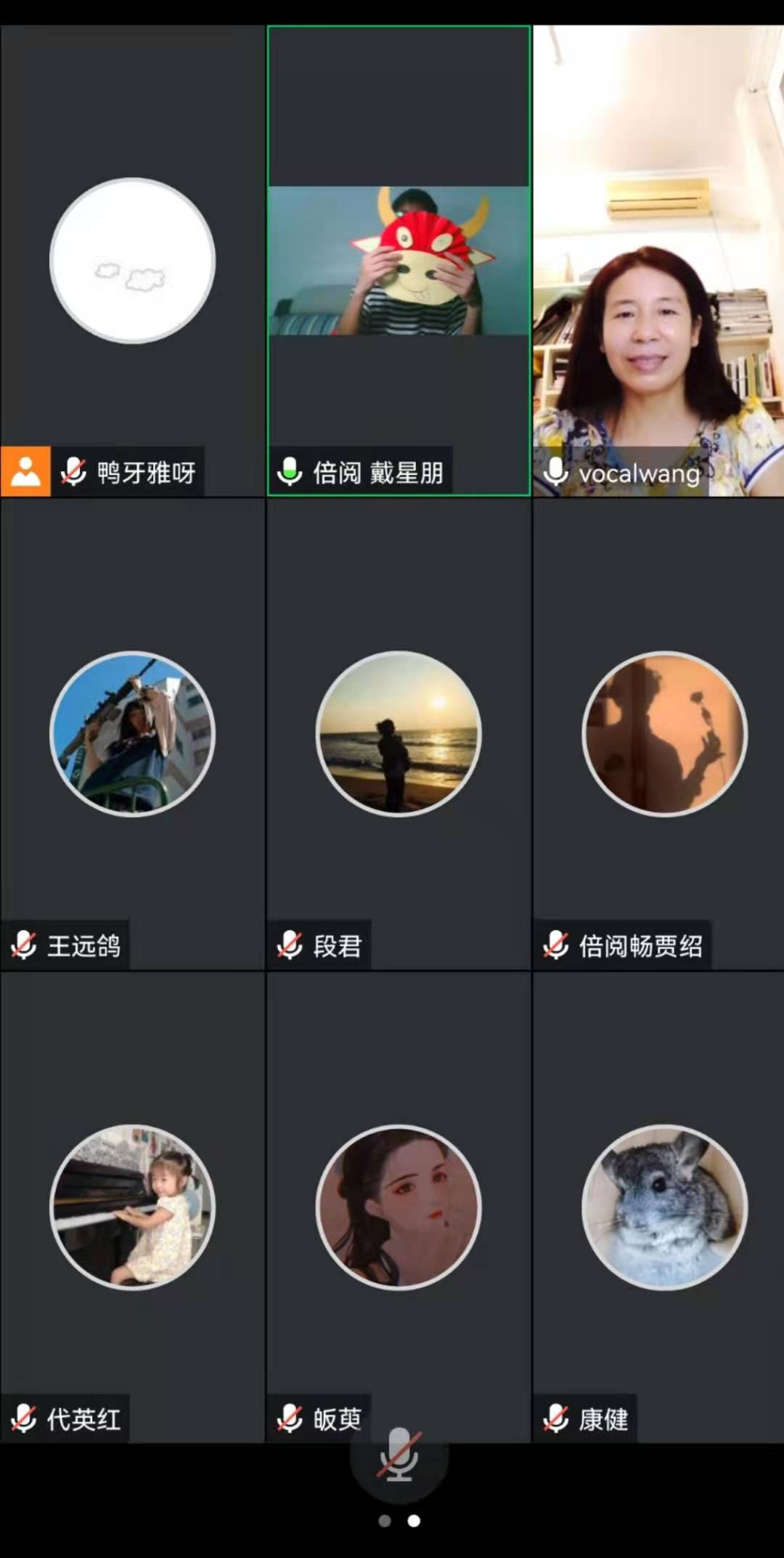784x1558 pixels.
Task: Select vocalwang video tile
Action: (658, 261)
